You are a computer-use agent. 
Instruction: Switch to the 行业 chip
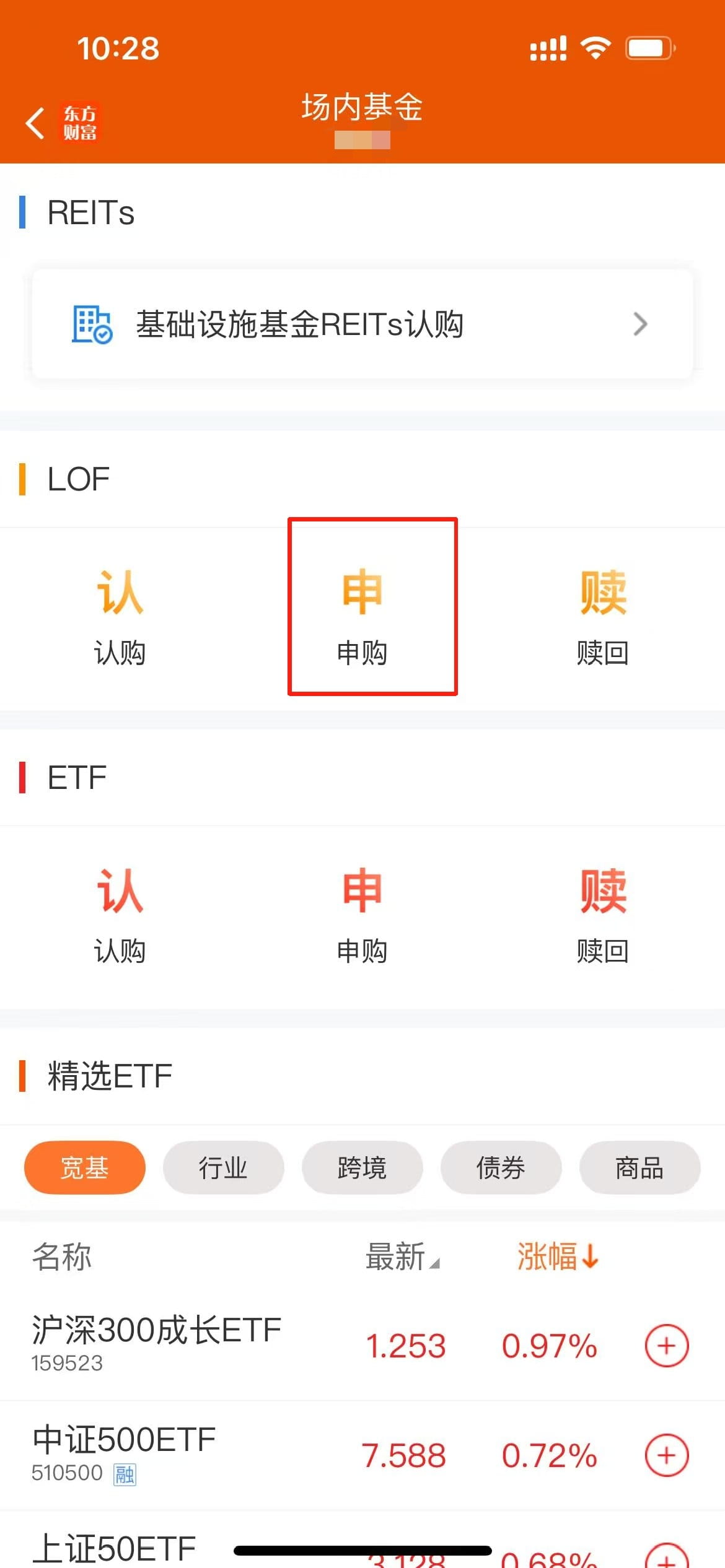223,1168
